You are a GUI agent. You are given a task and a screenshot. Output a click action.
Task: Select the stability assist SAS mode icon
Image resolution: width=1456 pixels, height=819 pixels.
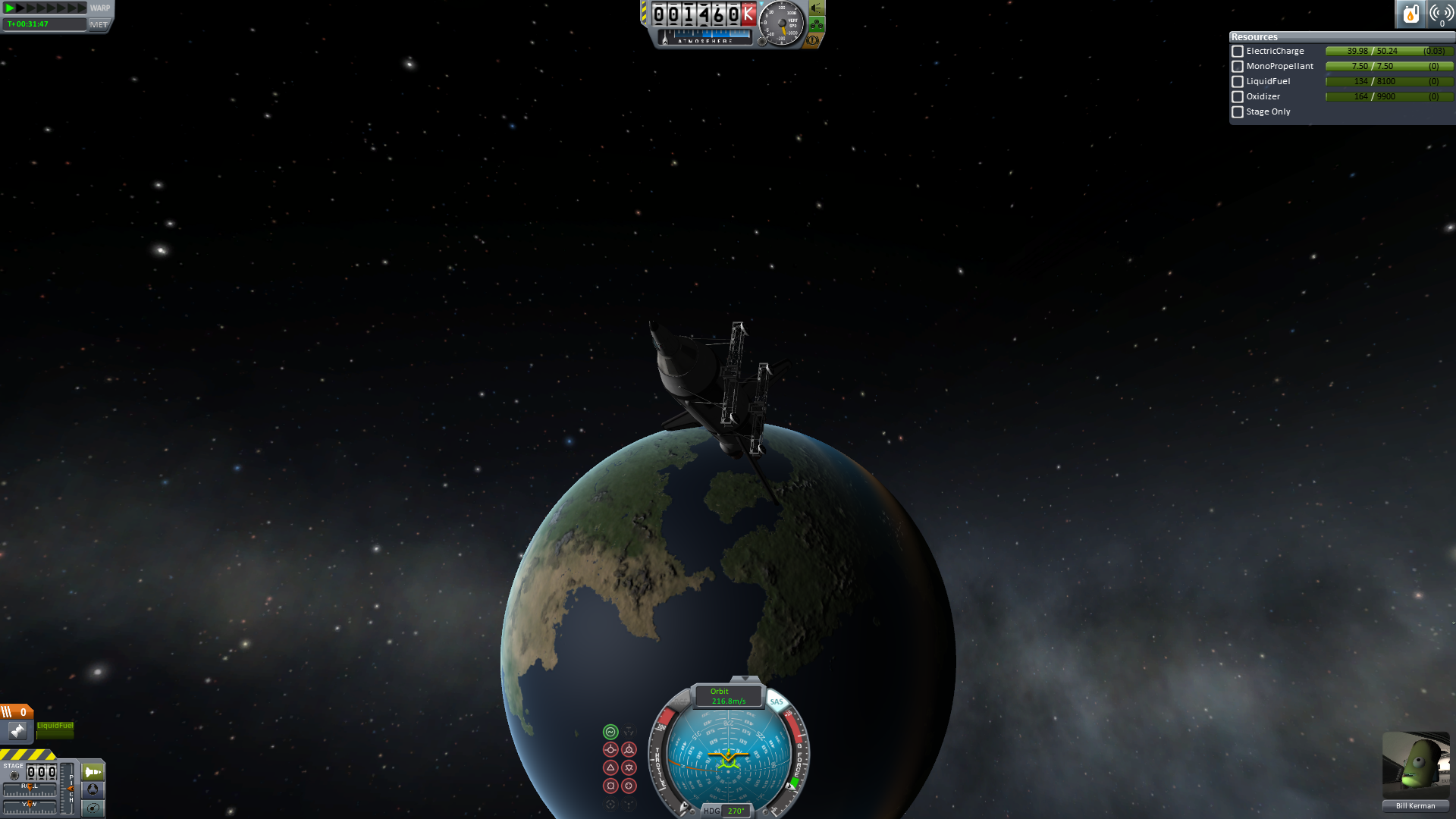coord(610,732)
